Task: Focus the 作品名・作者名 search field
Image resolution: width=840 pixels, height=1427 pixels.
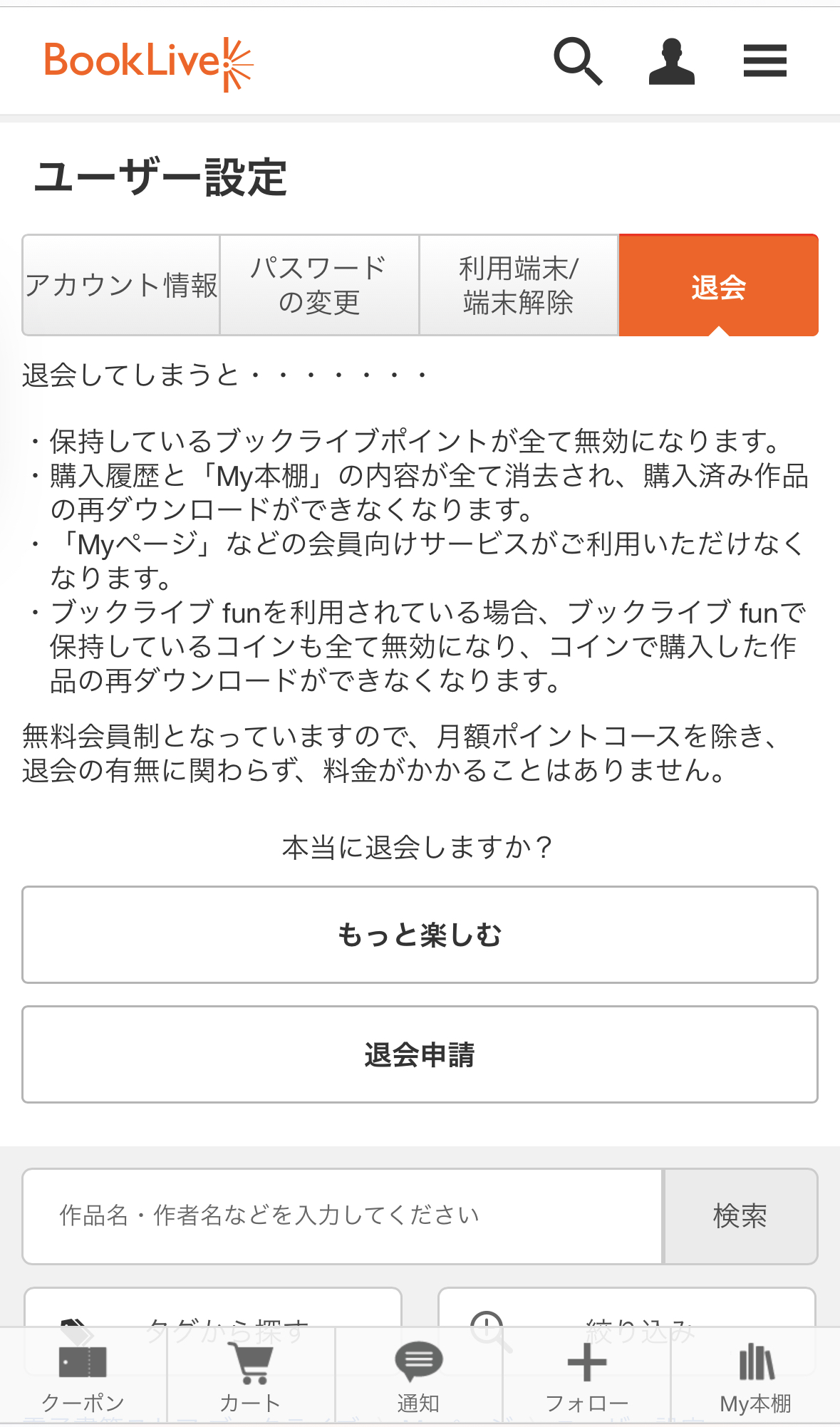Action: [x=343, y=1216]
